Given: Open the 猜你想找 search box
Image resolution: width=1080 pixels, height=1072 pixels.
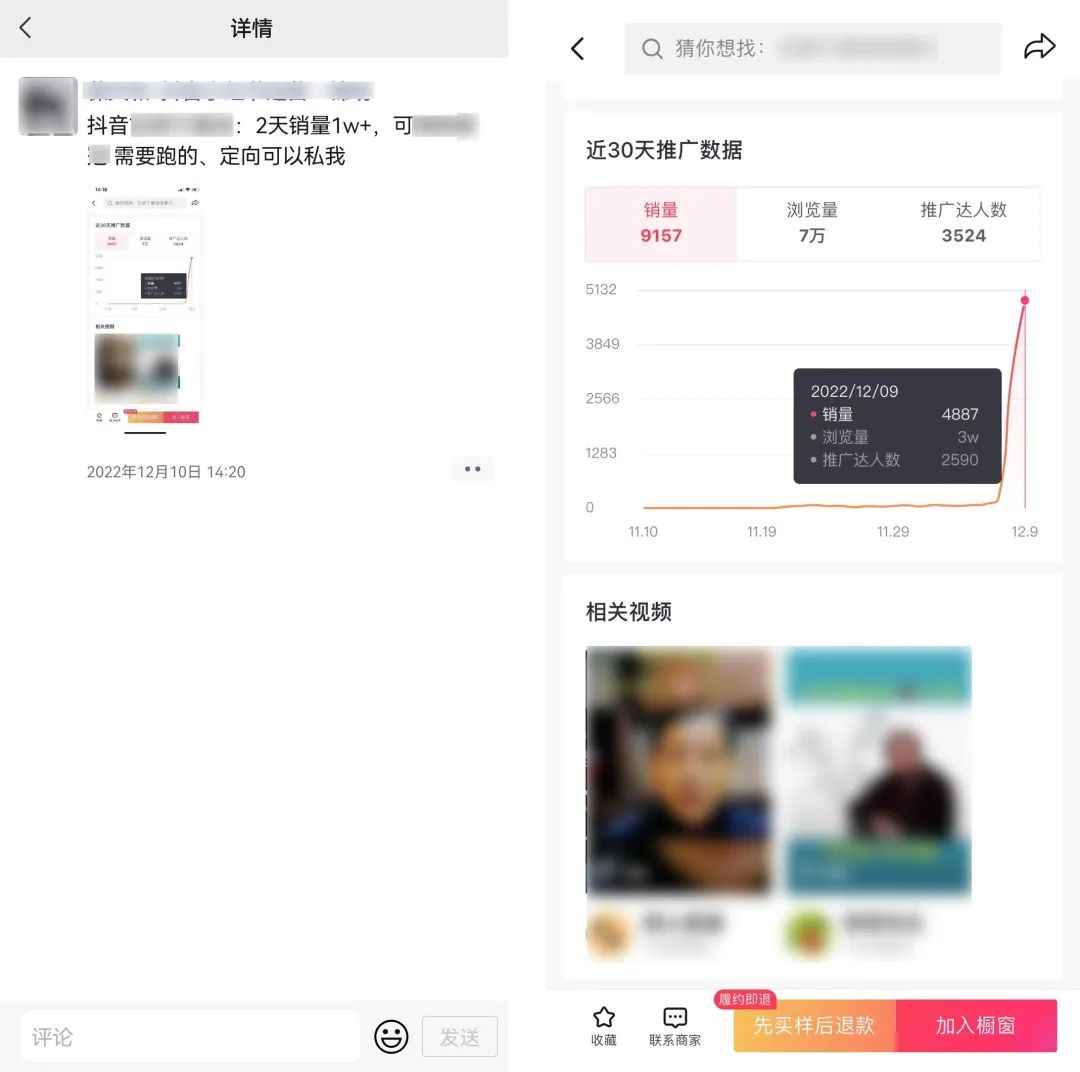Looking at the screenshot, I should pyautogui.click(x=811, y=49).
